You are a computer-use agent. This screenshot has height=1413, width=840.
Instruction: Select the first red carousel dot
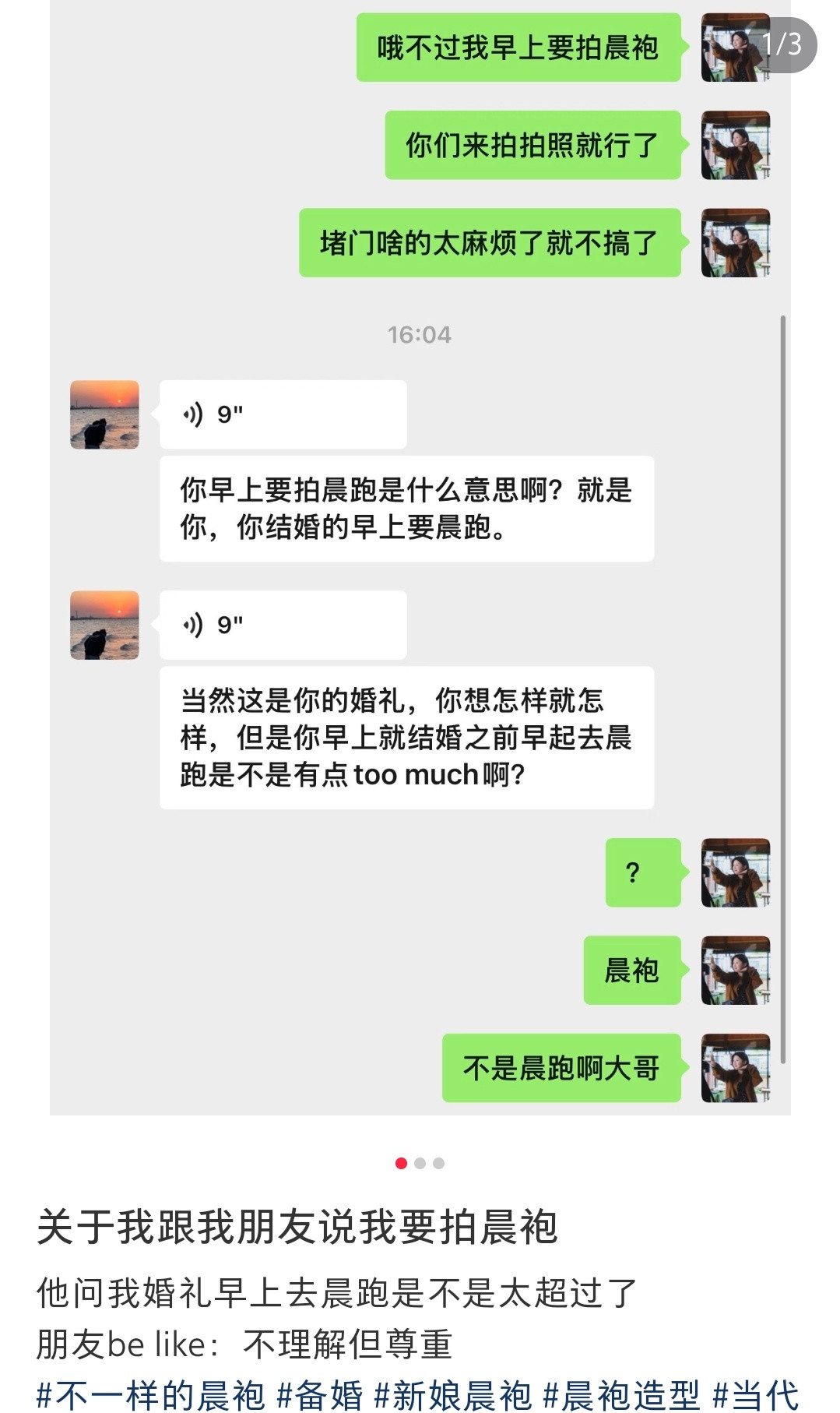(399, 1161)
